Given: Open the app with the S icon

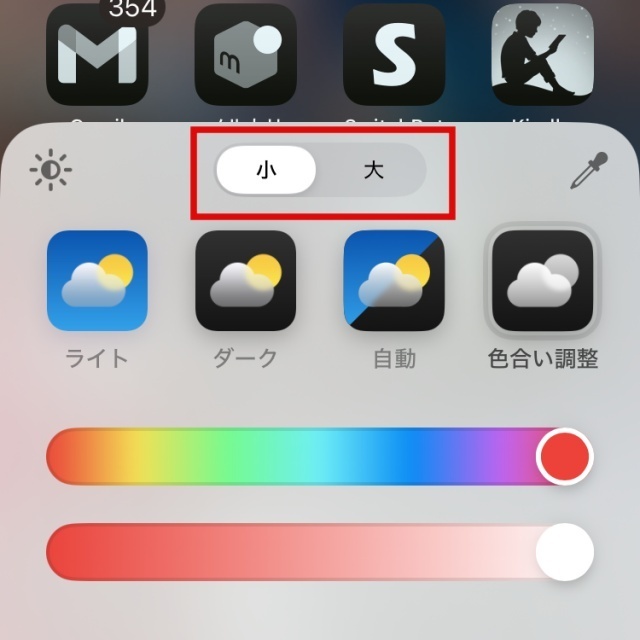Looking at the screenshot, I should click(393, 55).
